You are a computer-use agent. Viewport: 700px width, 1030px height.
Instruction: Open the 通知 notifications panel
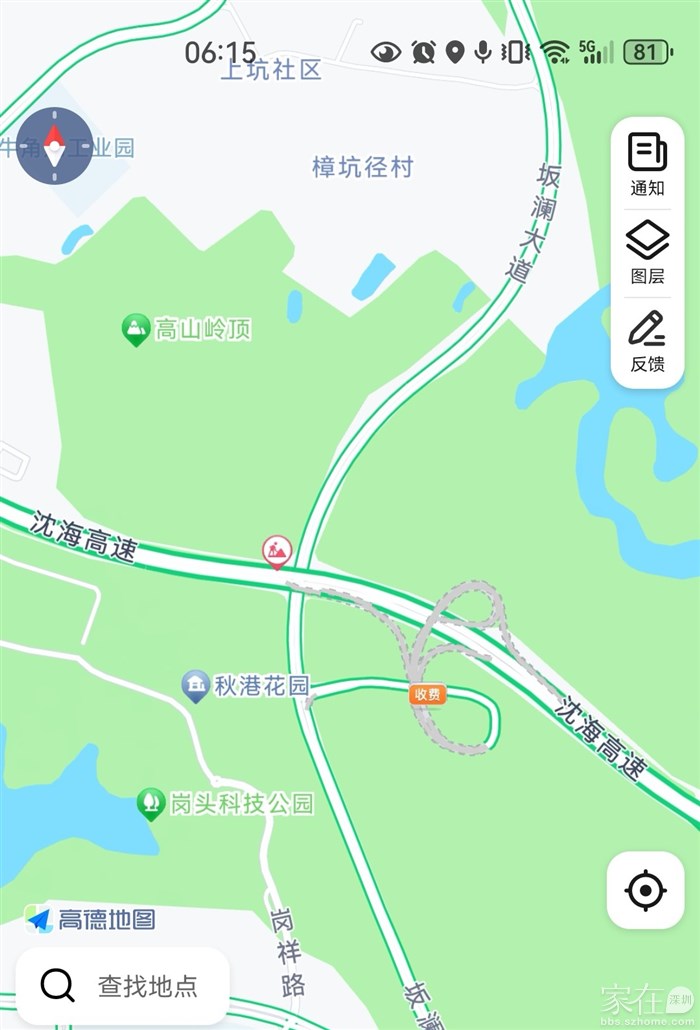pos(647,164)
